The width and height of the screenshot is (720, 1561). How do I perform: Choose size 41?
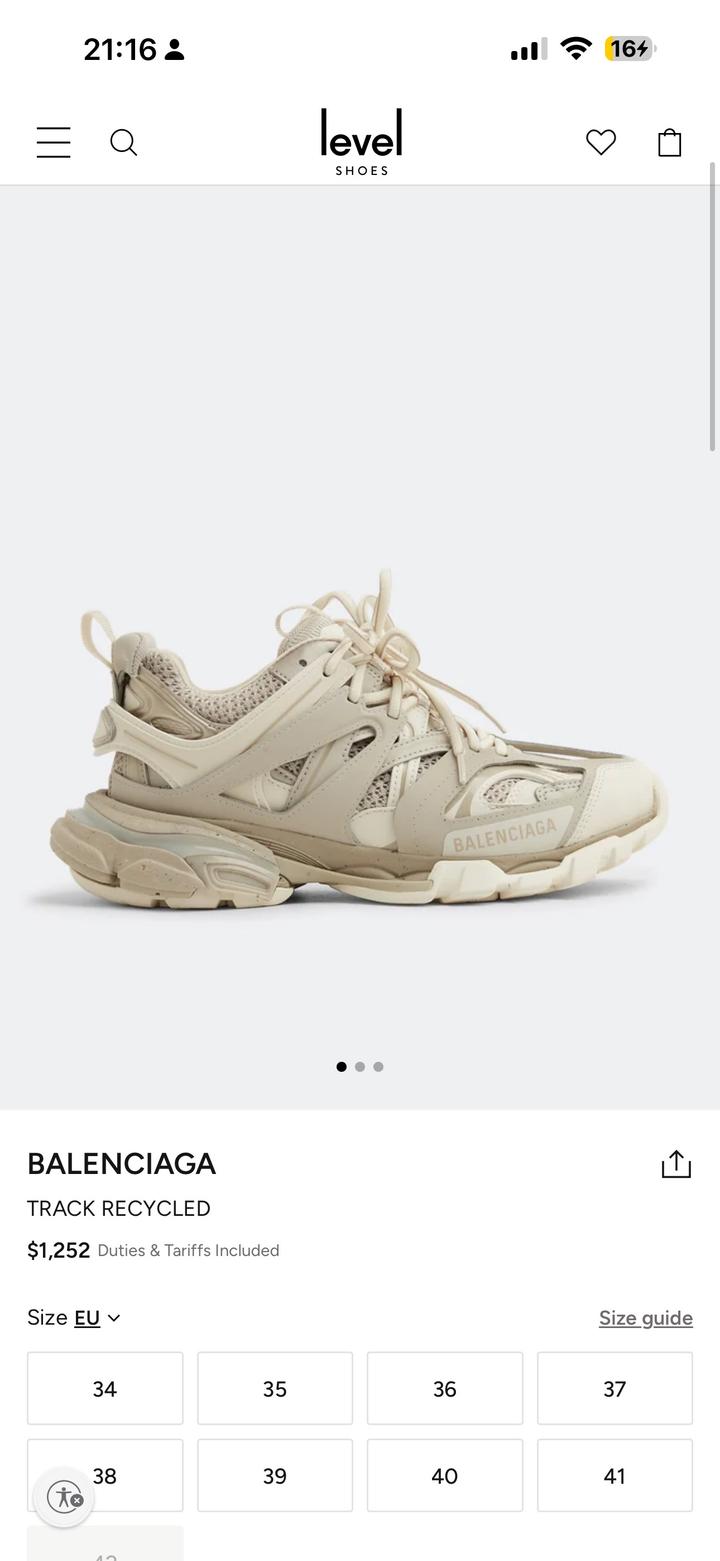(x=615, y=1475)
